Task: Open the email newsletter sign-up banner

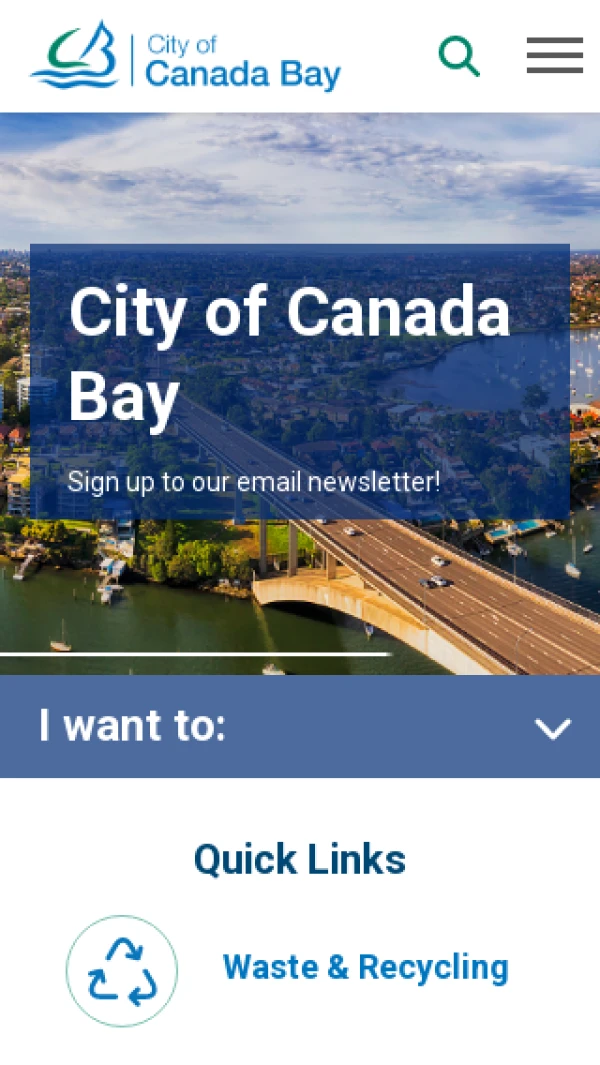Action: point(254,482)
